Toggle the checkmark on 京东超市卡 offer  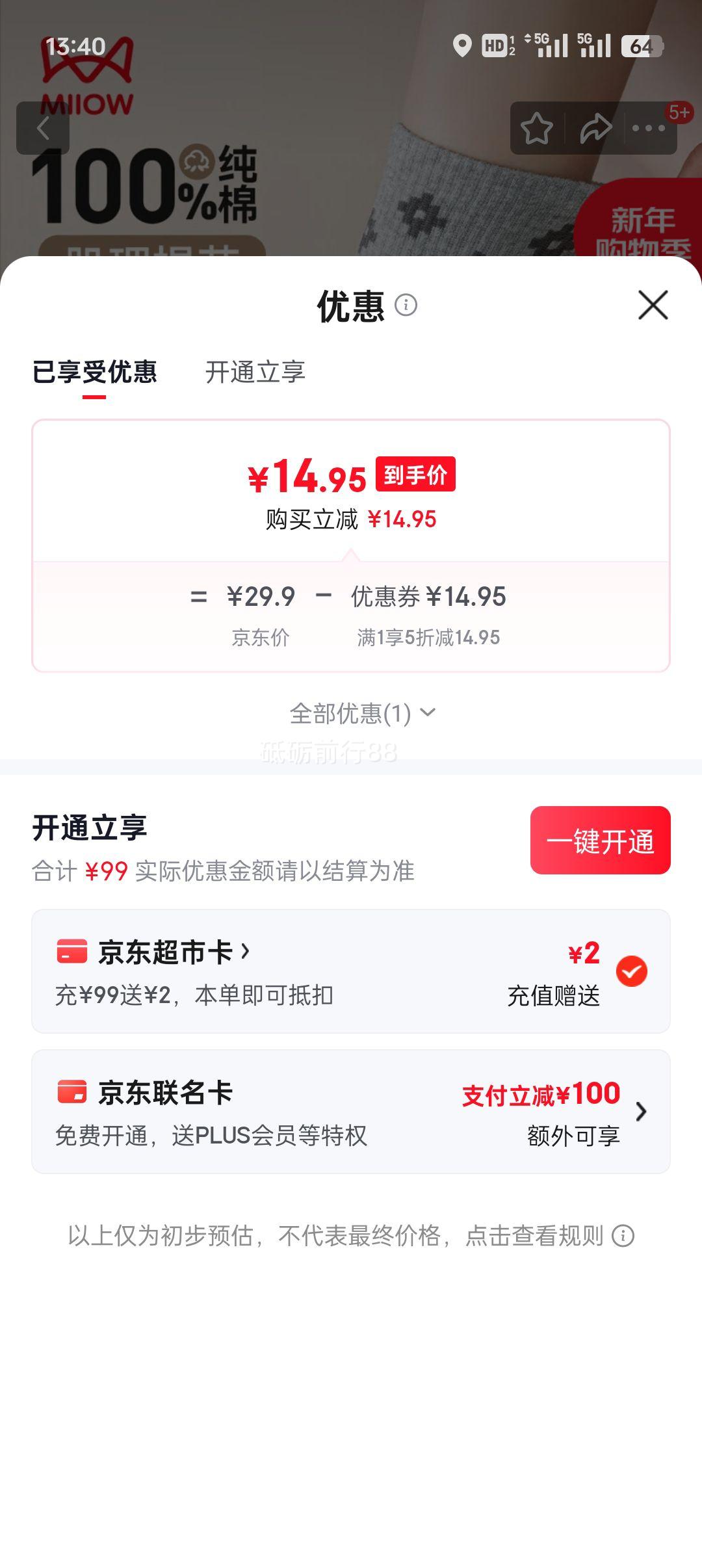(x=631, y=971)
